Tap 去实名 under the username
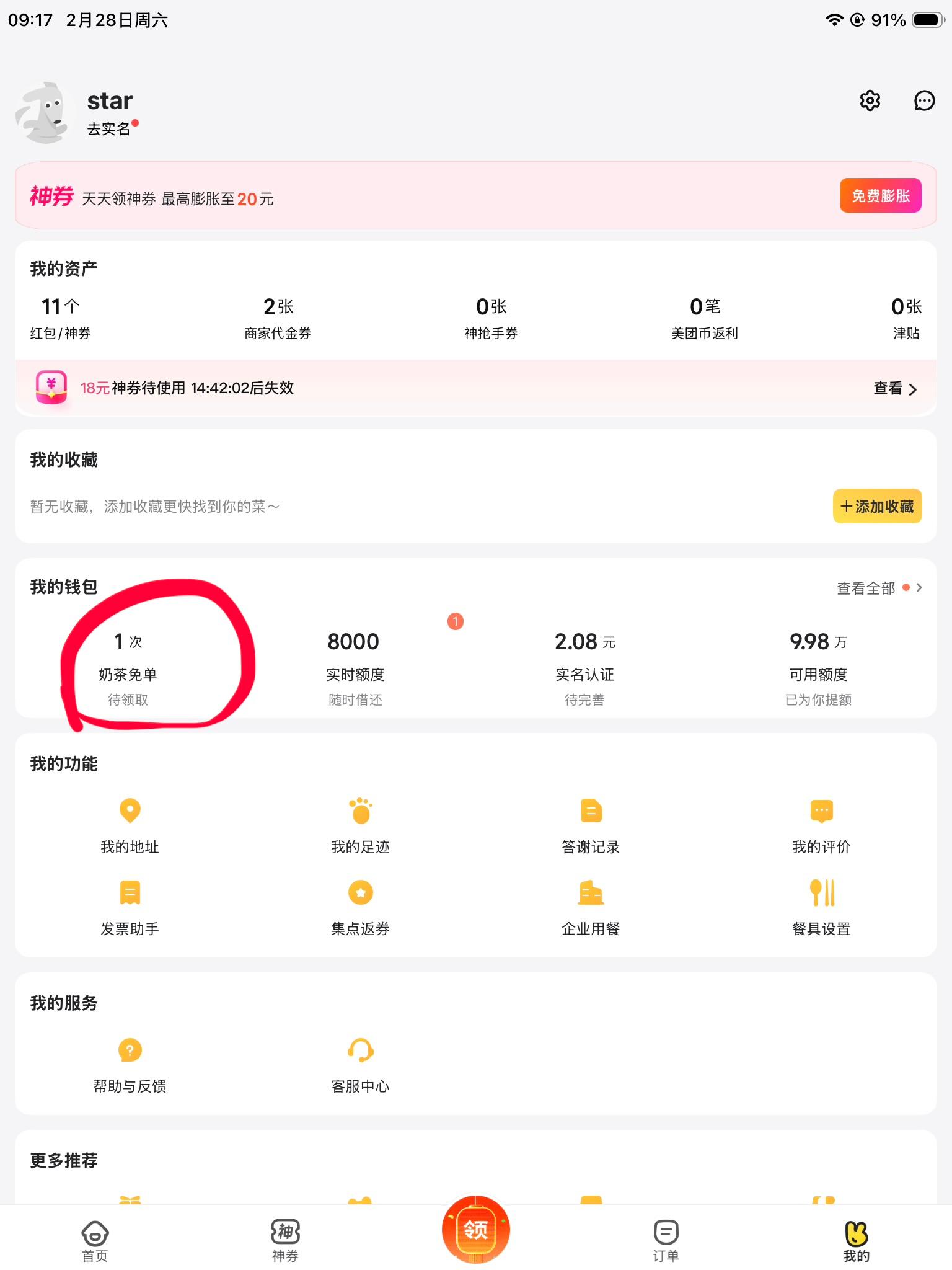Viewport: 952px width, 1270px height. [109, 129]
